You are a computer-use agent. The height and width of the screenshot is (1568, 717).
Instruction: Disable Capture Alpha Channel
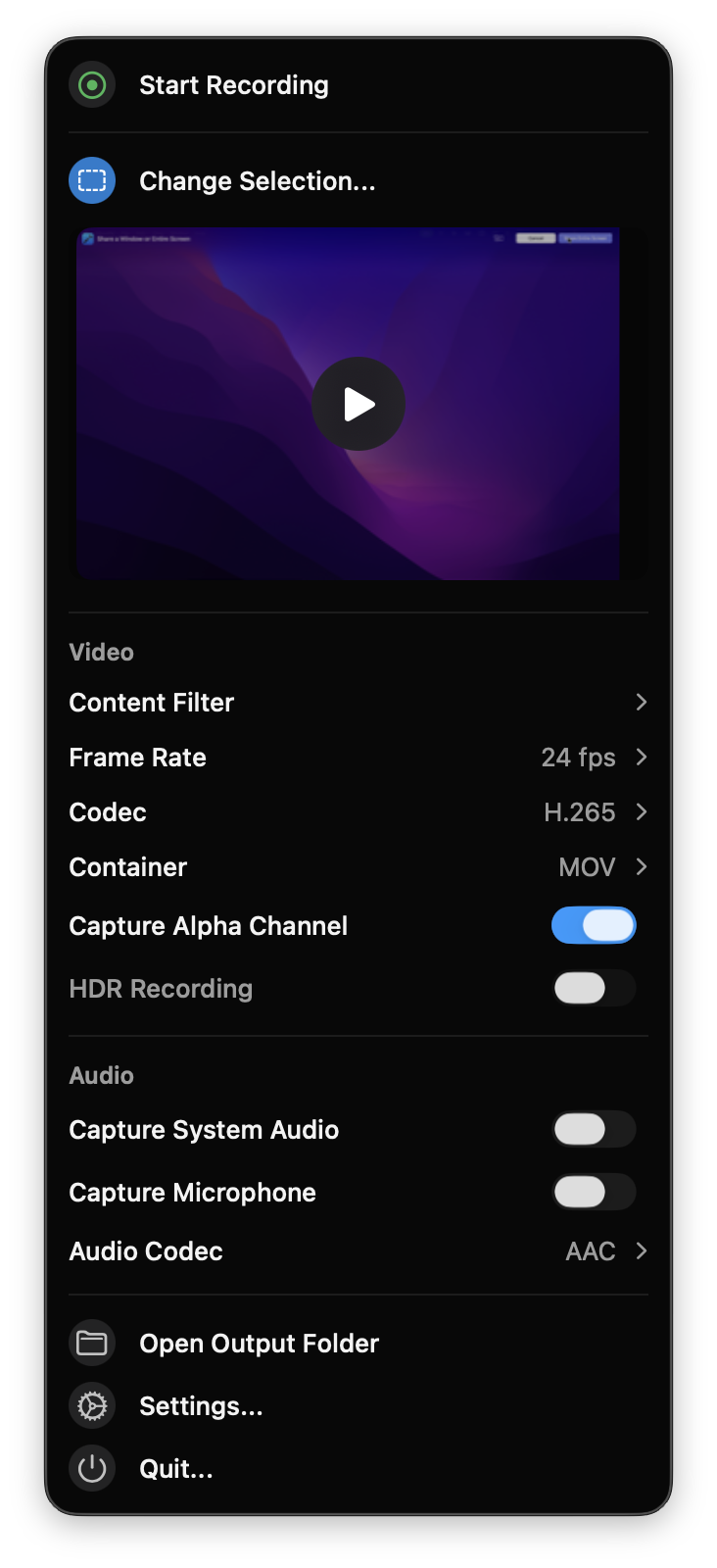[x=594, y=926]
